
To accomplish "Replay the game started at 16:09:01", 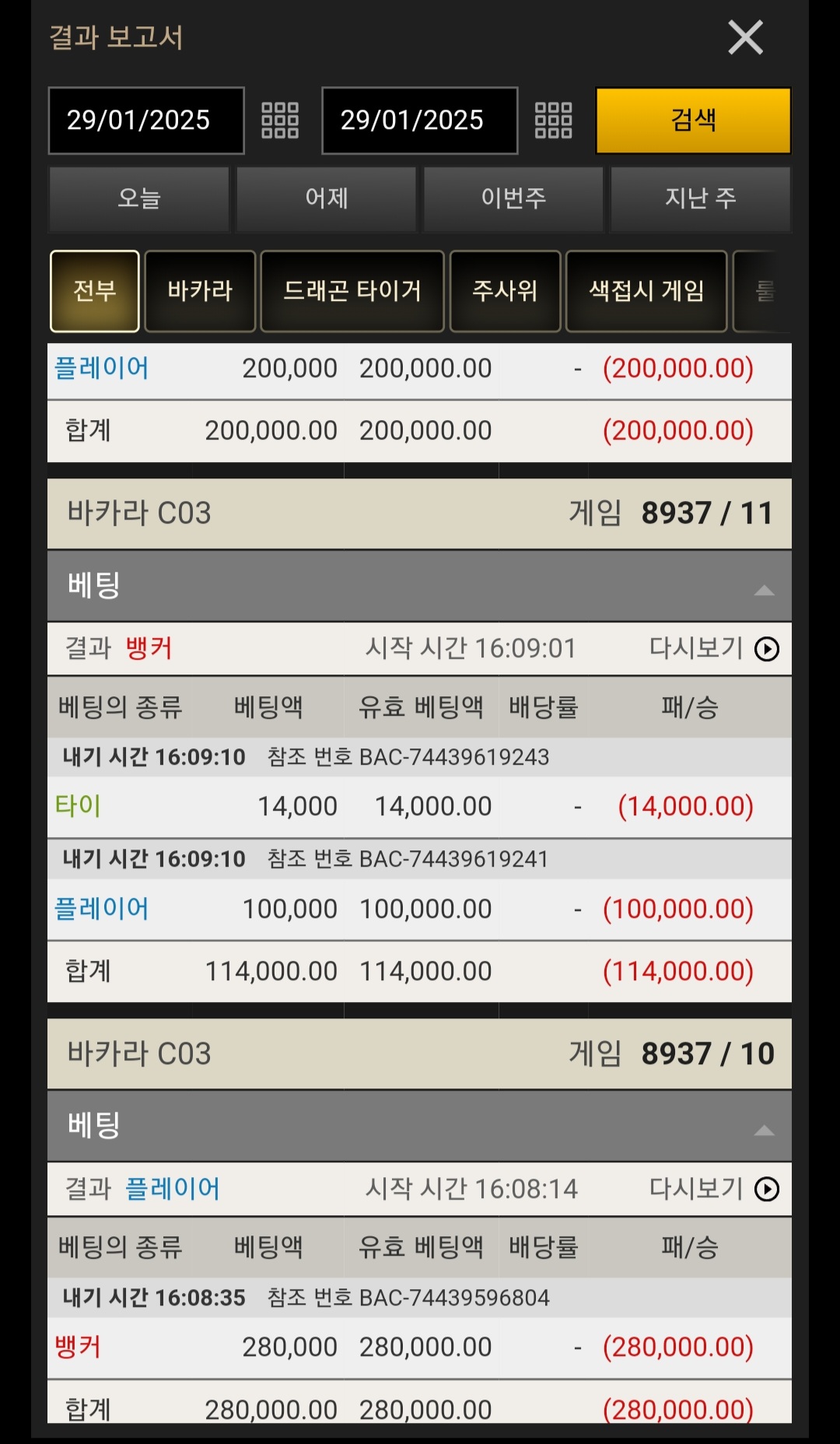I will coord(766,649).
